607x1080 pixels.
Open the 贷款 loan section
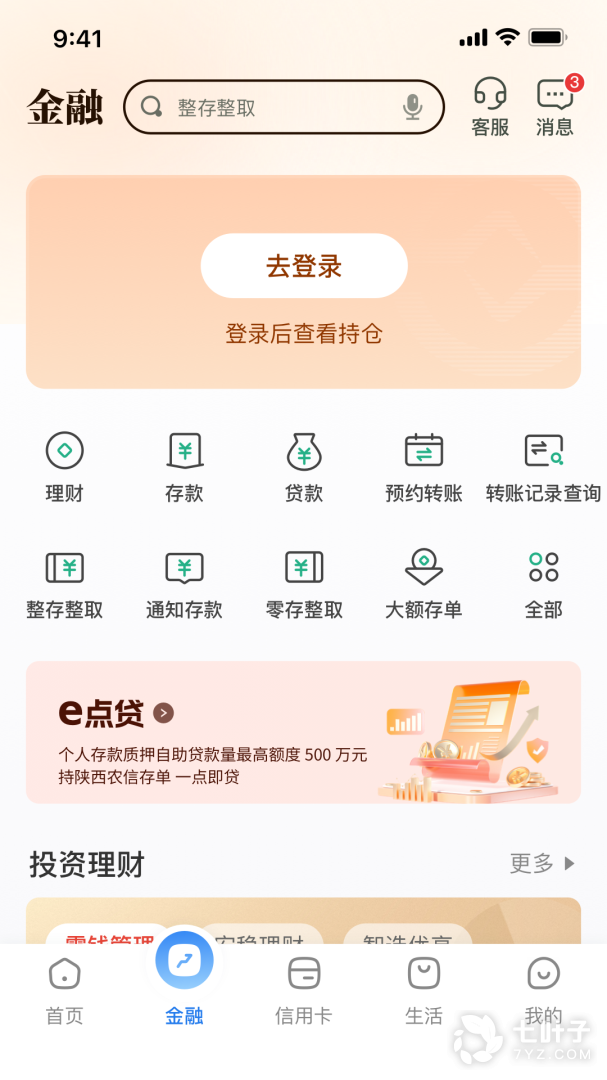click(x=304, y=466)
